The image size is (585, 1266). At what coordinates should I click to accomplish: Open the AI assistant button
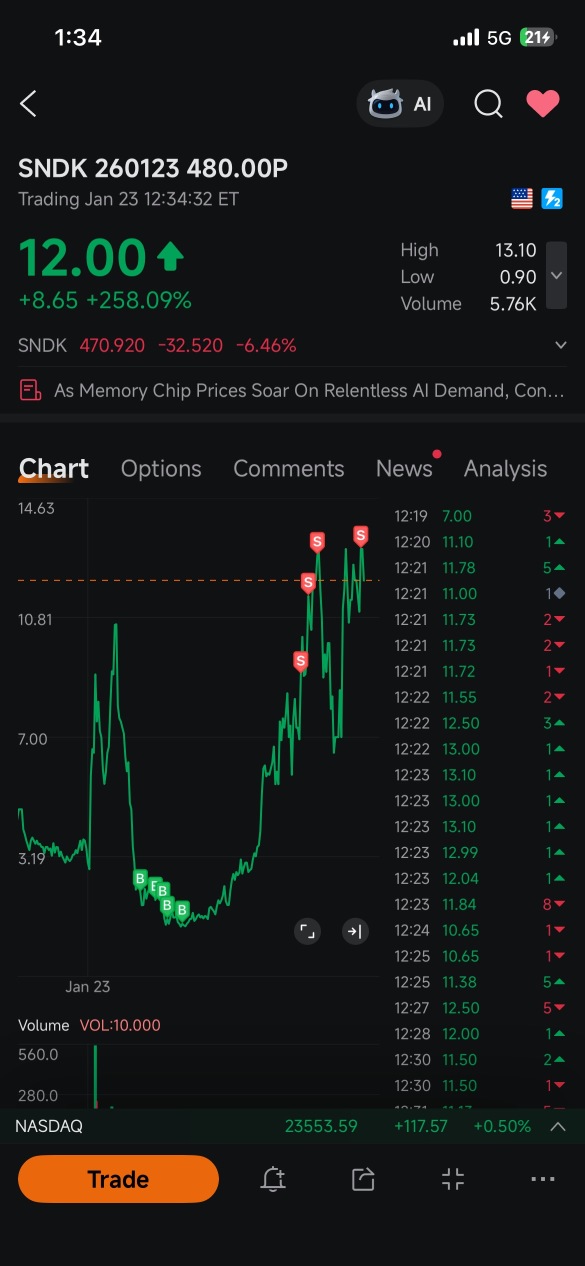tap(400, 104)
